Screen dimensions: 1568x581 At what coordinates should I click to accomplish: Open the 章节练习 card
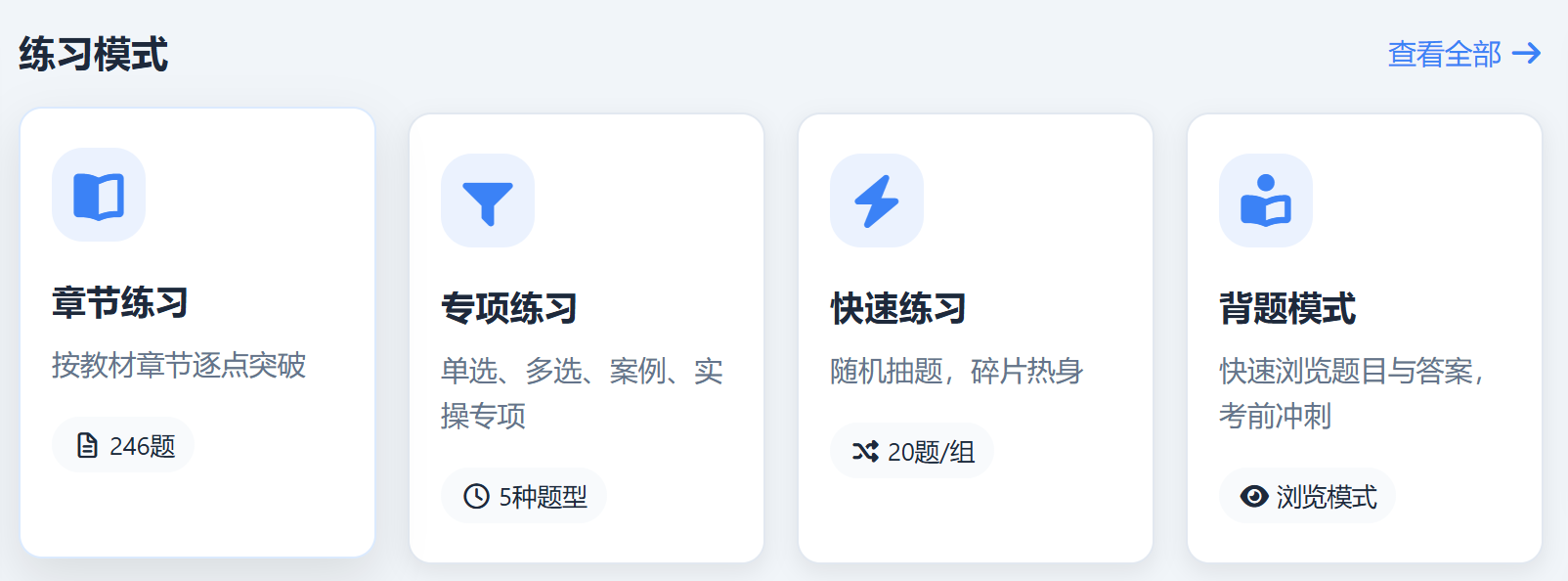point(197,333)
